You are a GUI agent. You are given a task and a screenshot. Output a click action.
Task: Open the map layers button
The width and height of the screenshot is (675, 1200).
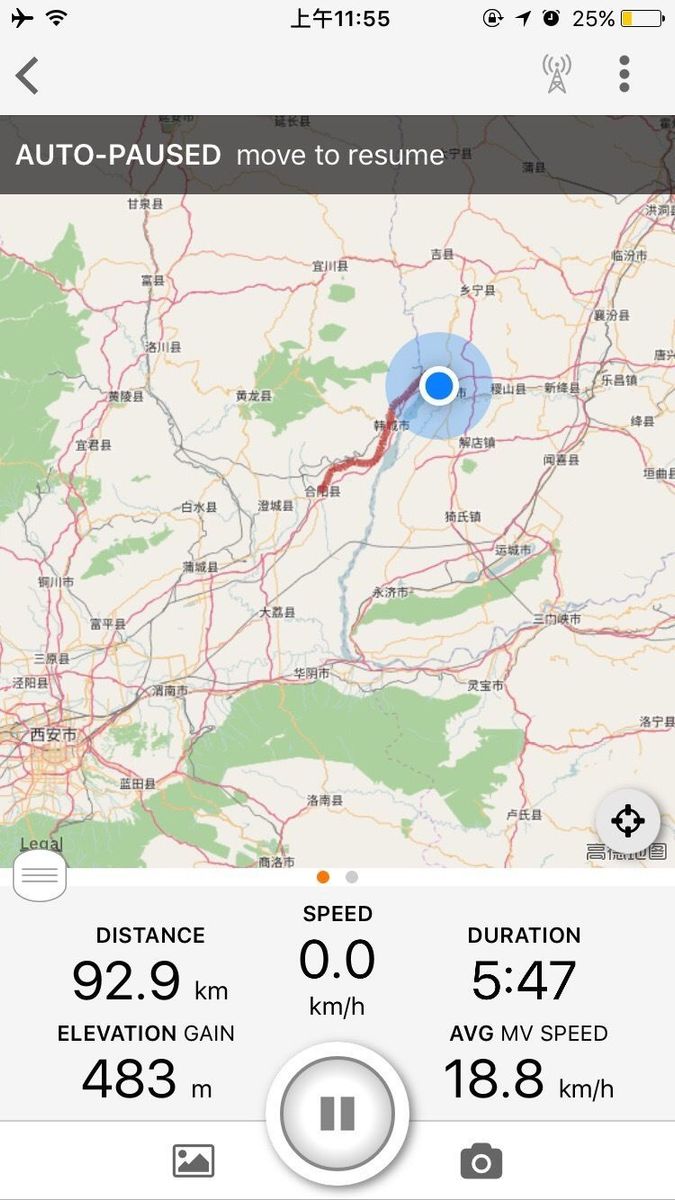pyautogui.click(x=40, y=876)
